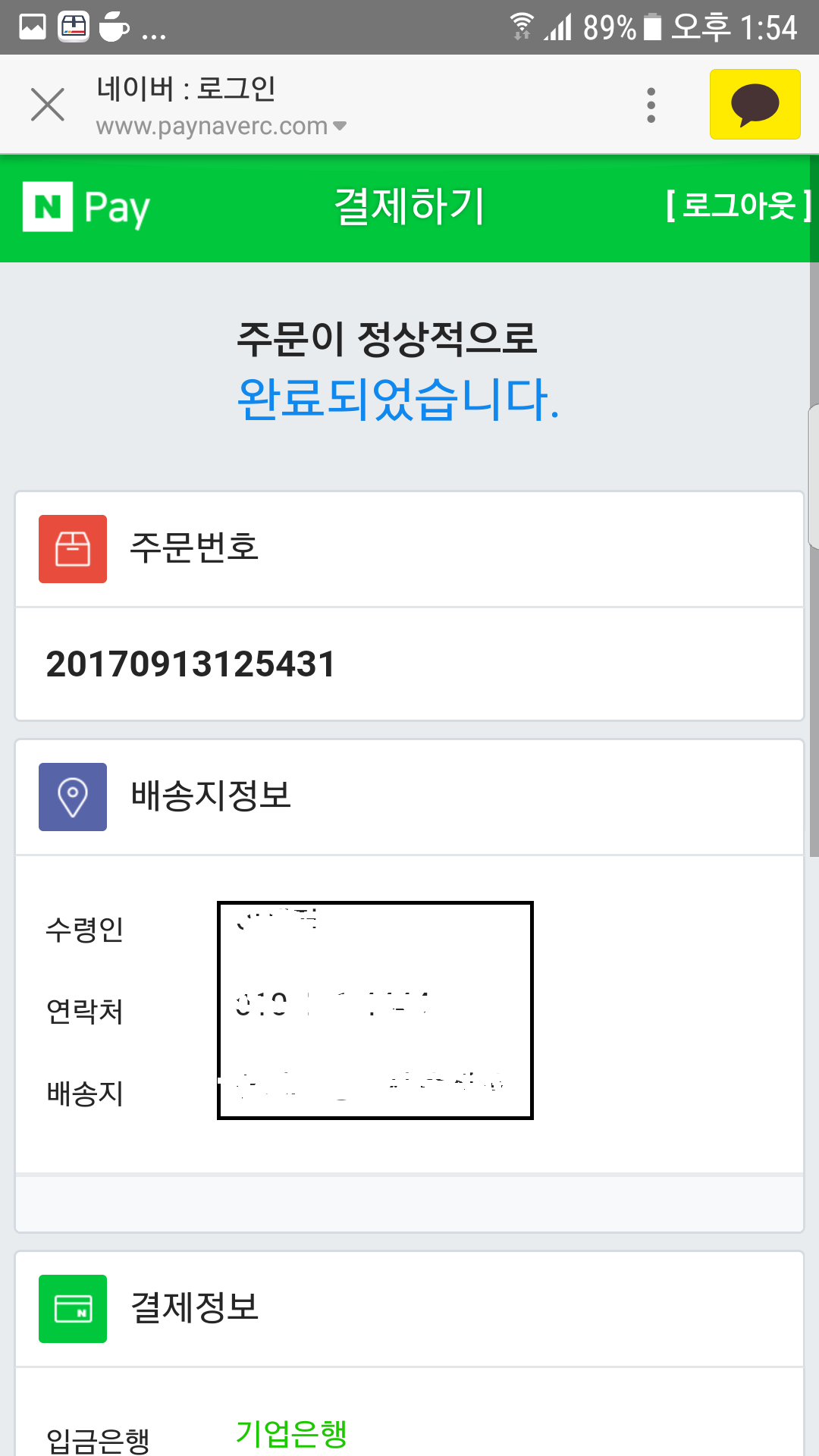The width and height of the screenshot is (819, 1456).
Task: Tap the 로그아웃 link to log out
Action: click(738, 206)
